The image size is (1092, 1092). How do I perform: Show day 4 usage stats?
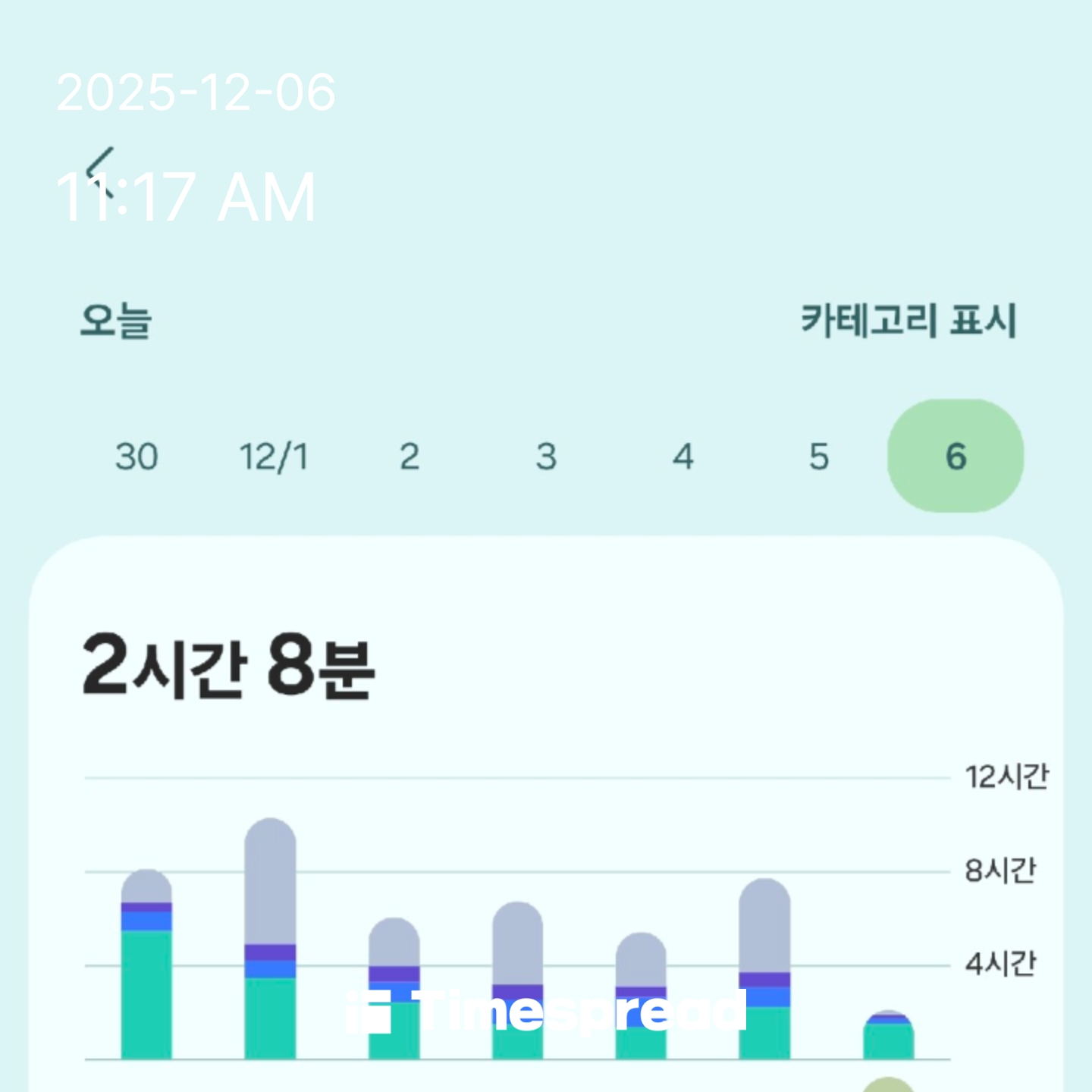point(682,457)
